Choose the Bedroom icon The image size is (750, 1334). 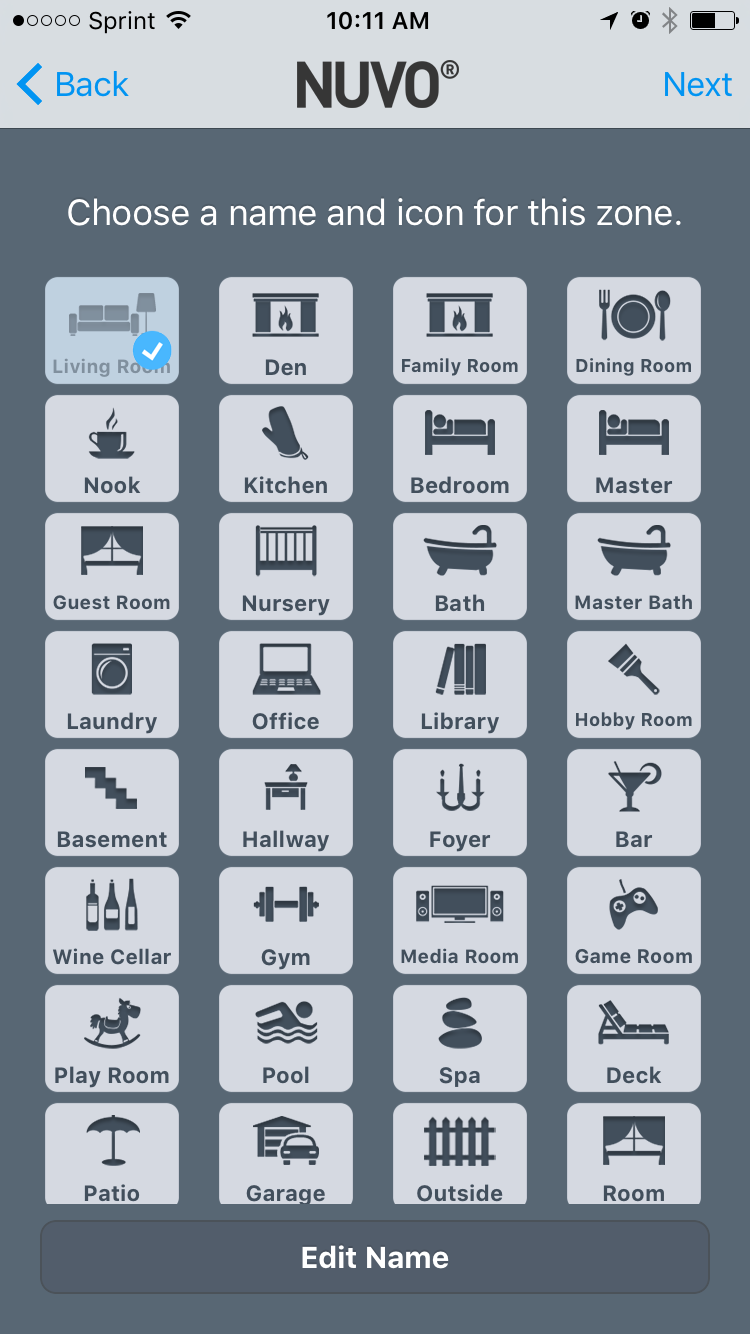pyautogui.click(x=460, y=449)
